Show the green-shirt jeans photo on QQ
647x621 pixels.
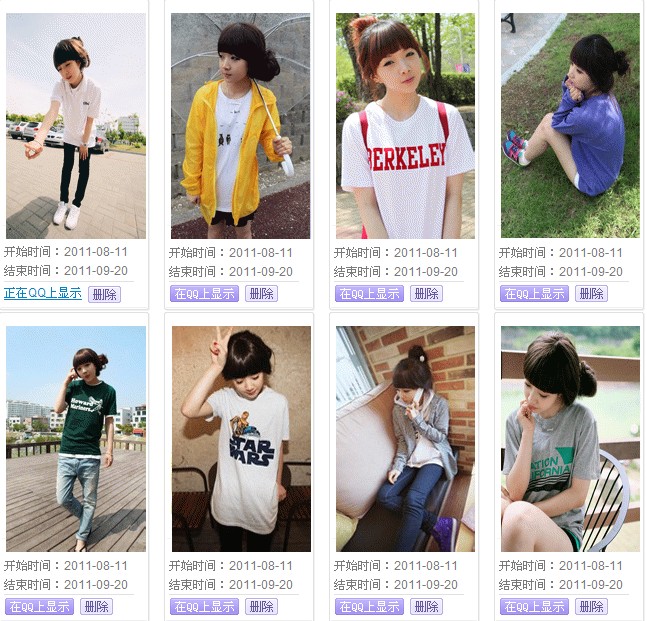point(39,606)
